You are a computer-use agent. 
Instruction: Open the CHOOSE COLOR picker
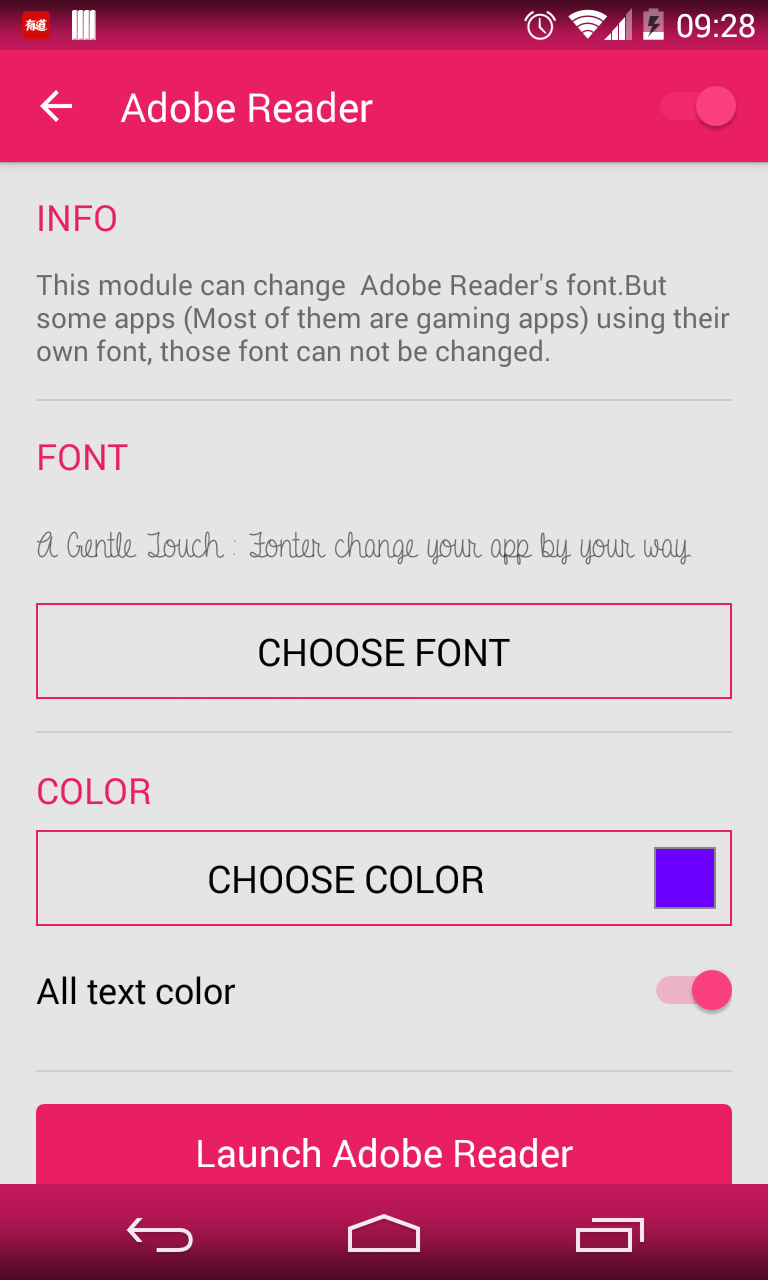pos(345,878)
